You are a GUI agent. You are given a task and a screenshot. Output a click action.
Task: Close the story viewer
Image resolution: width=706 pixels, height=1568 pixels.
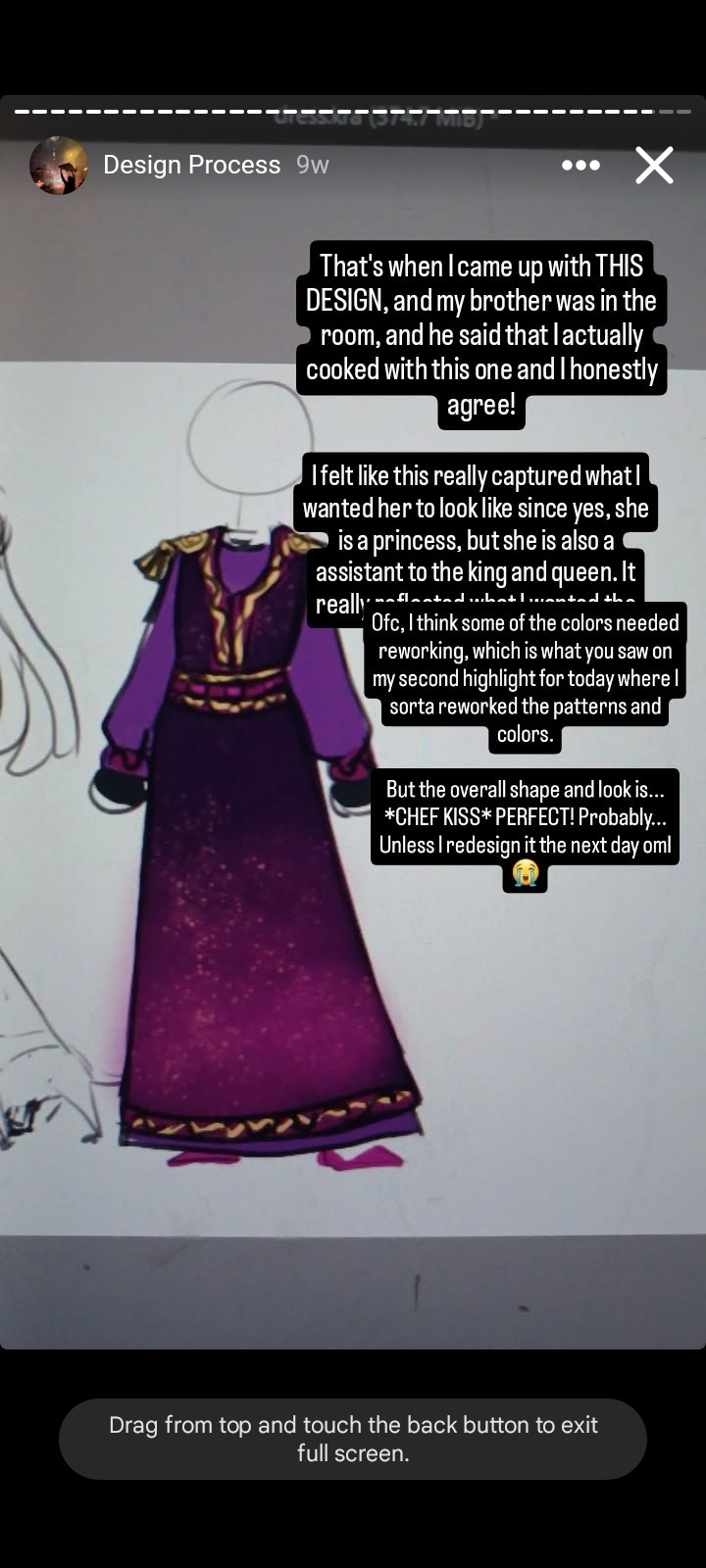(654, 166)
